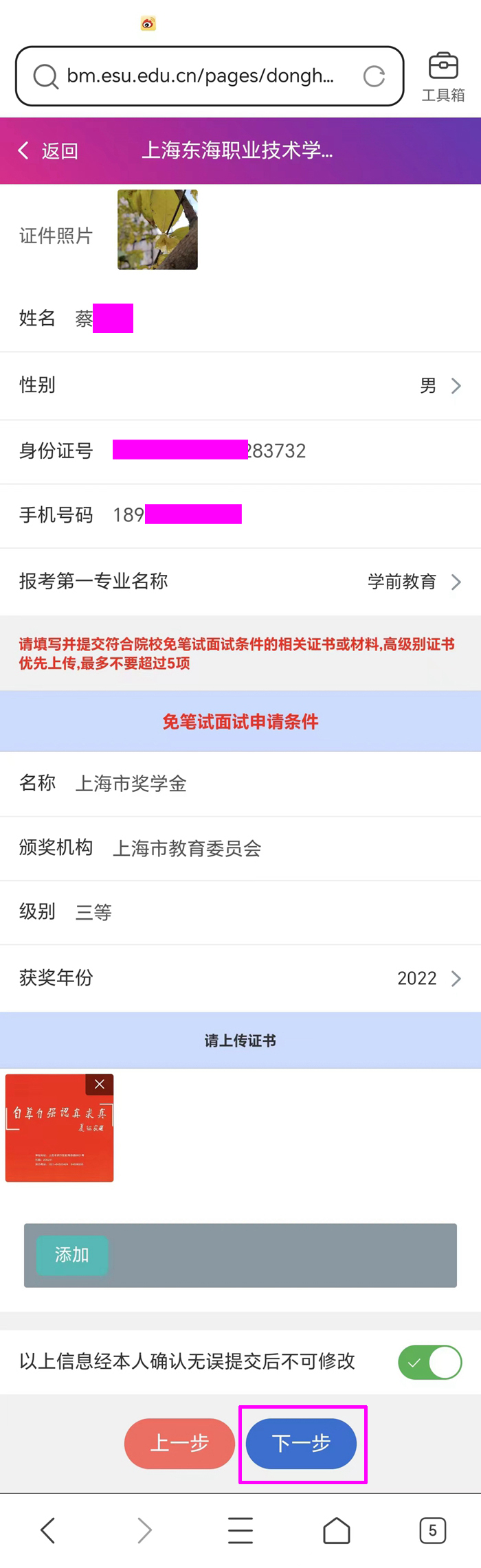This screenshot has width=481, height=1568.
Task: Open the 工具箱 toolbox
Action: [443, 77]
